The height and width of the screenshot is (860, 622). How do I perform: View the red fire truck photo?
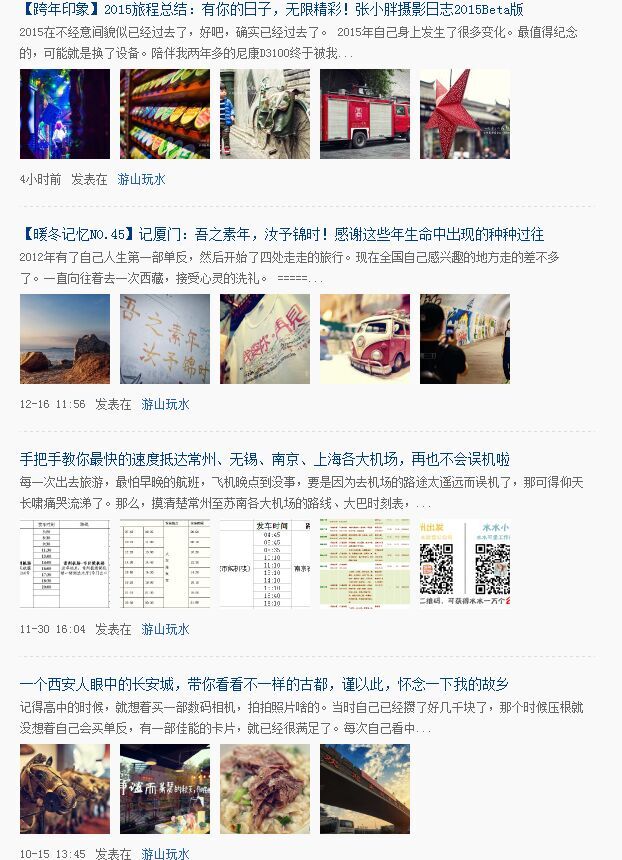point(365,114)
